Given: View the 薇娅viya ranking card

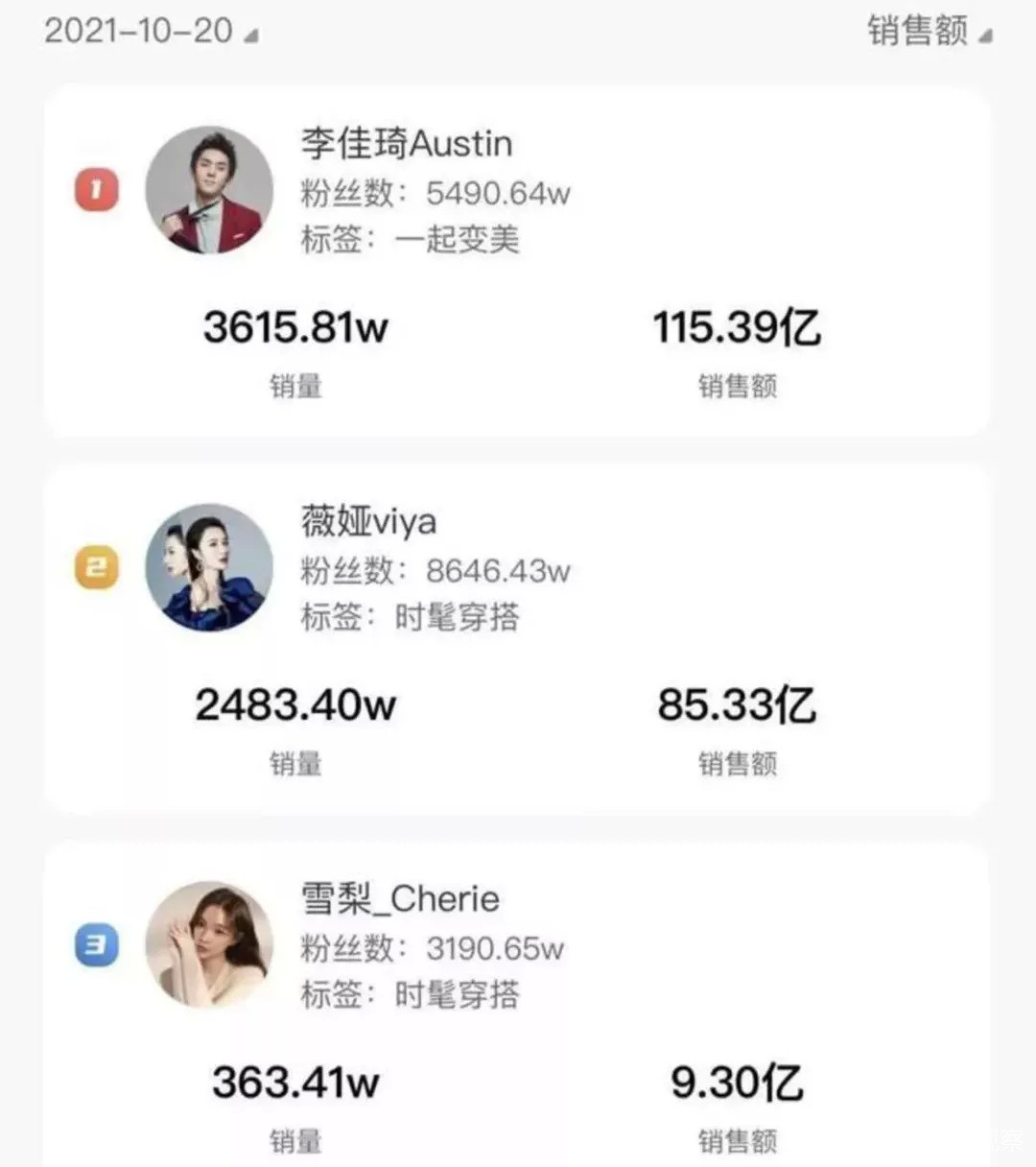Looking at the screenshot, I should [516, 638].
